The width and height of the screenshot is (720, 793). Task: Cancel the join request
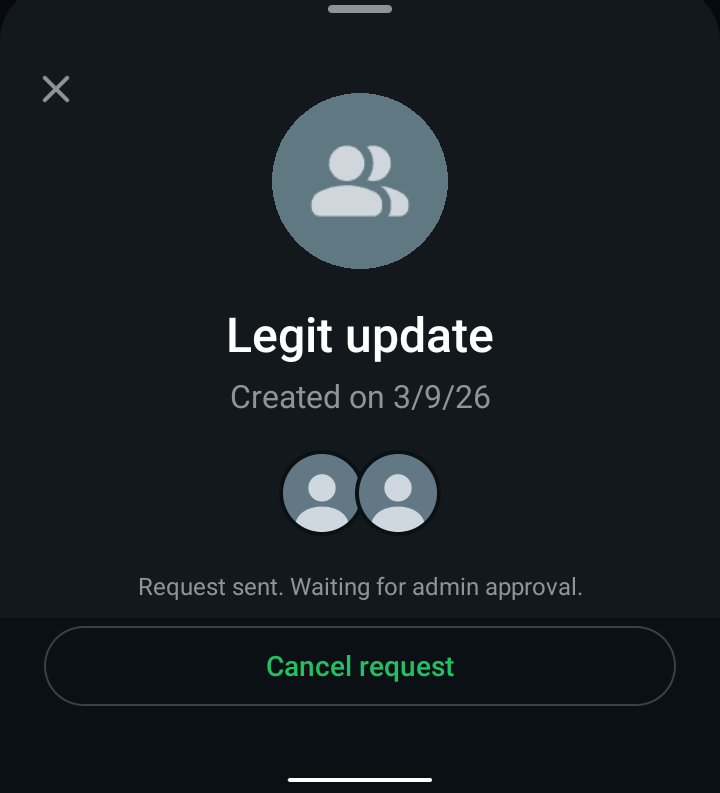pos(360,667)
